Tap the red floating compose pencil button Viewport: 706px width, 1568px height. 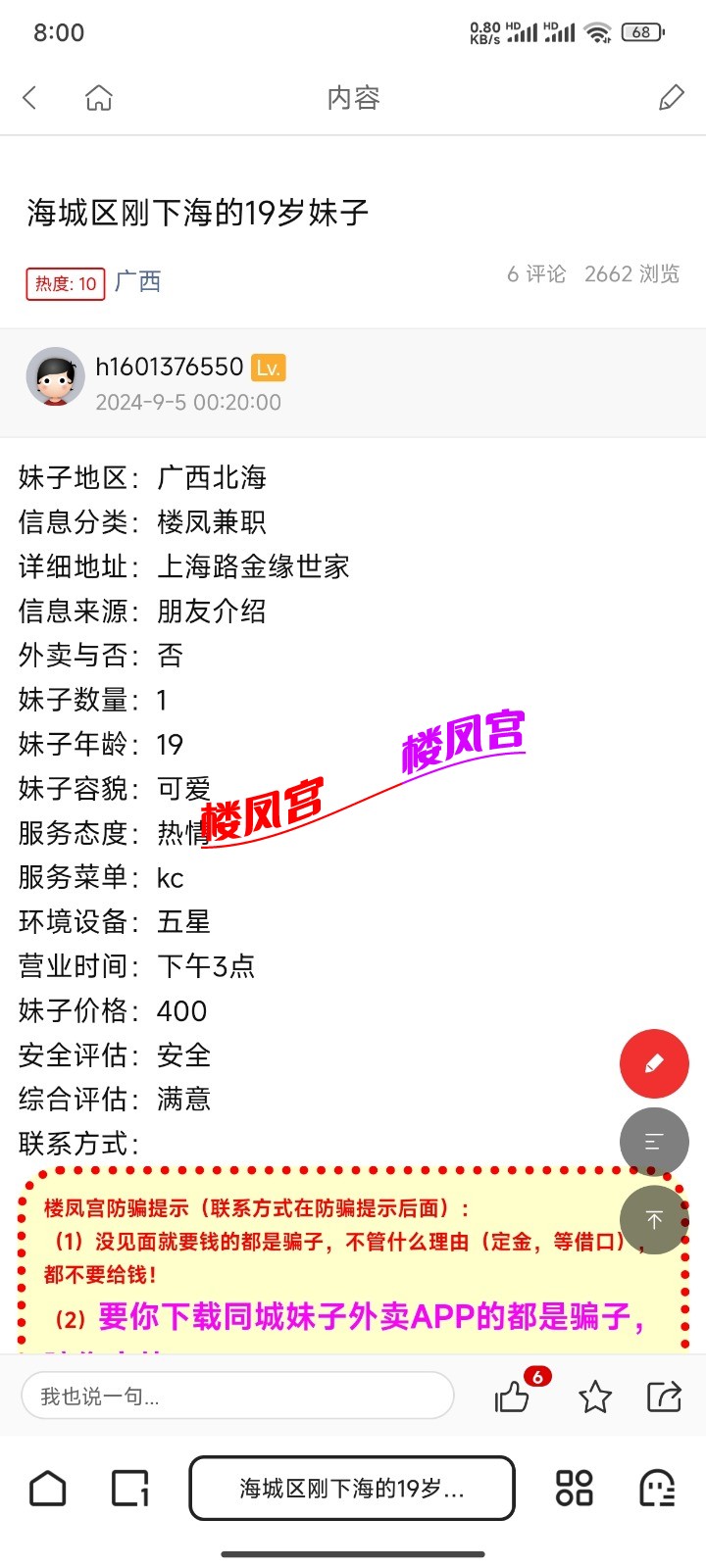pos(654,1063)
